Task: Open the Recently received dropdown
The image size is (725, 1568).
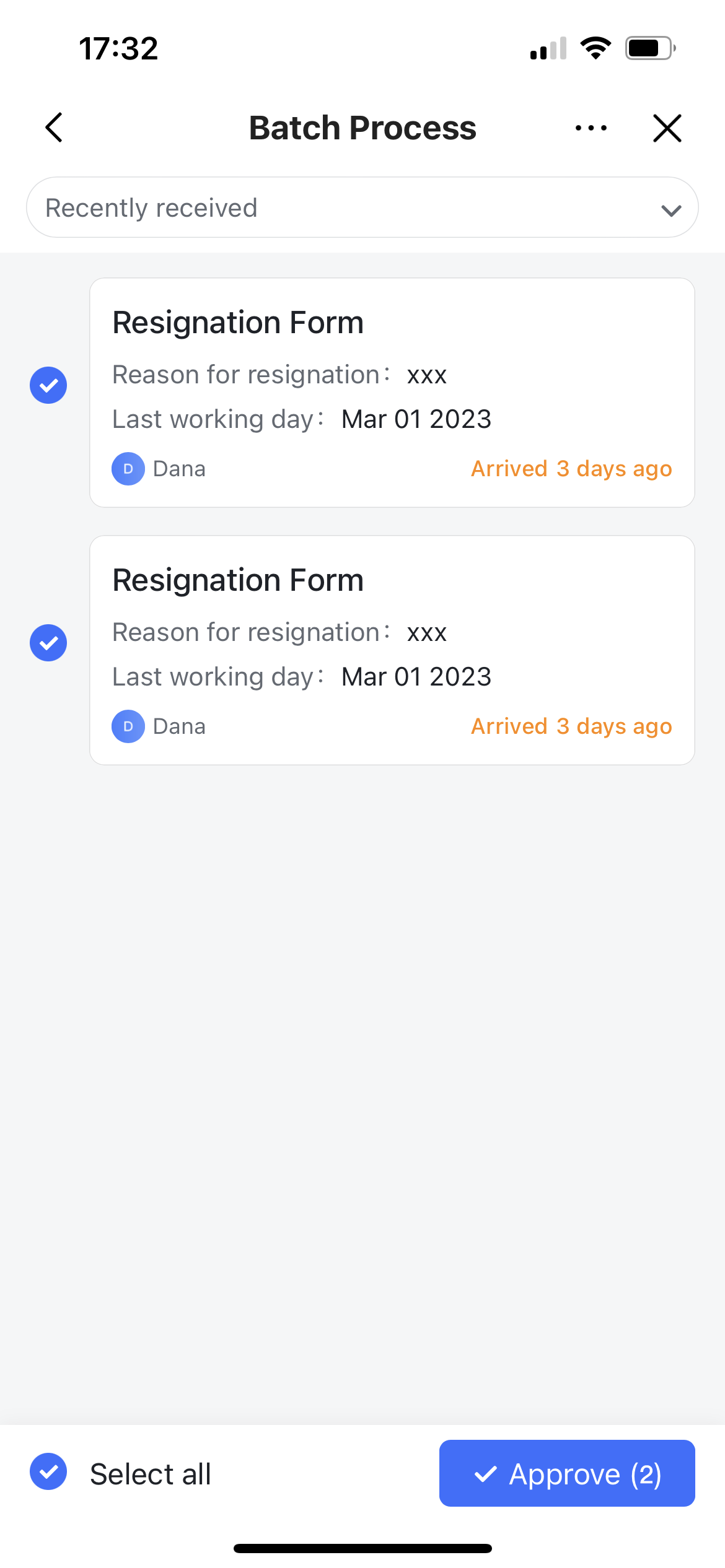Action: click(x=362, y=207)
